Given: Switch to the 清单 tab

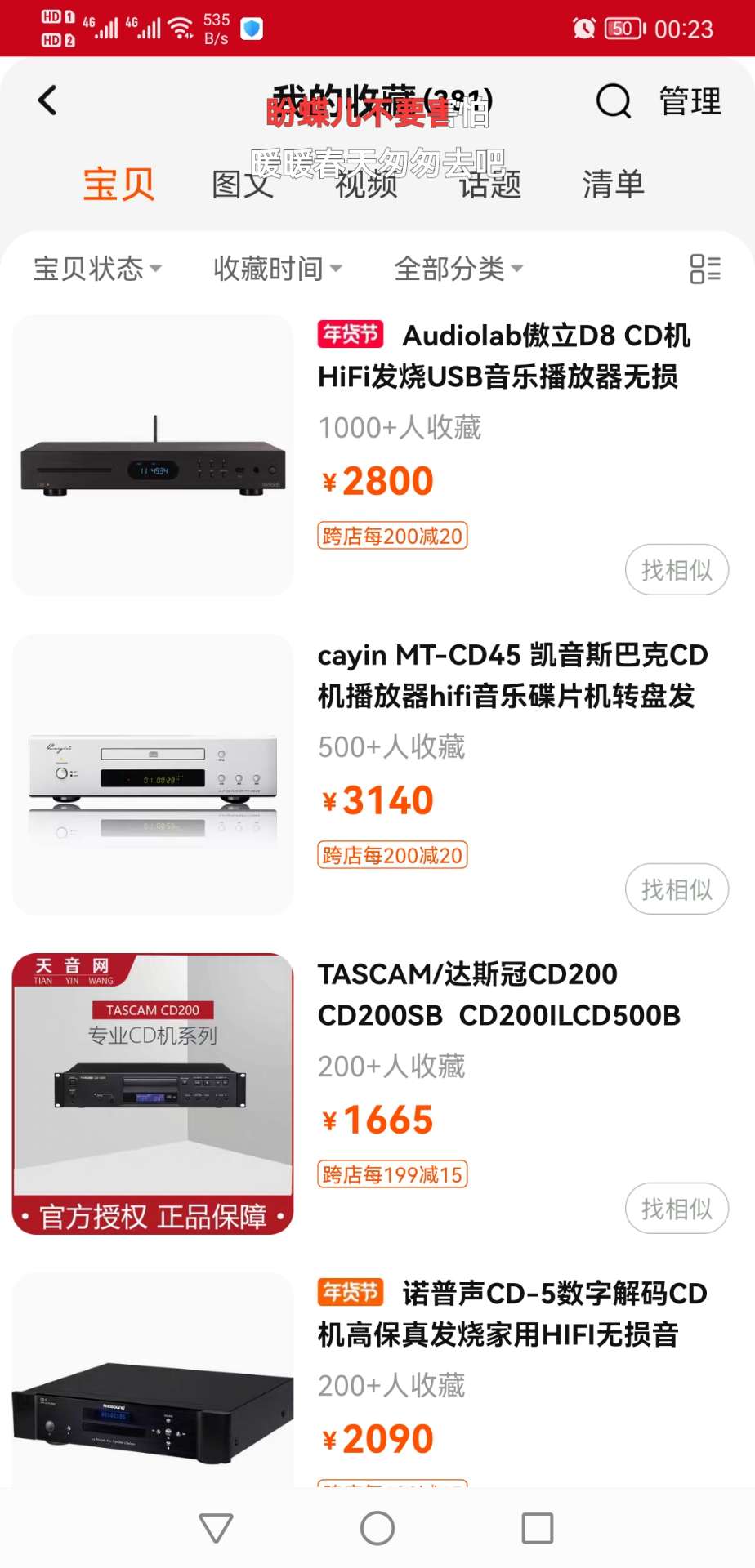Looking at the screenshot, I should tap(613, 185).
